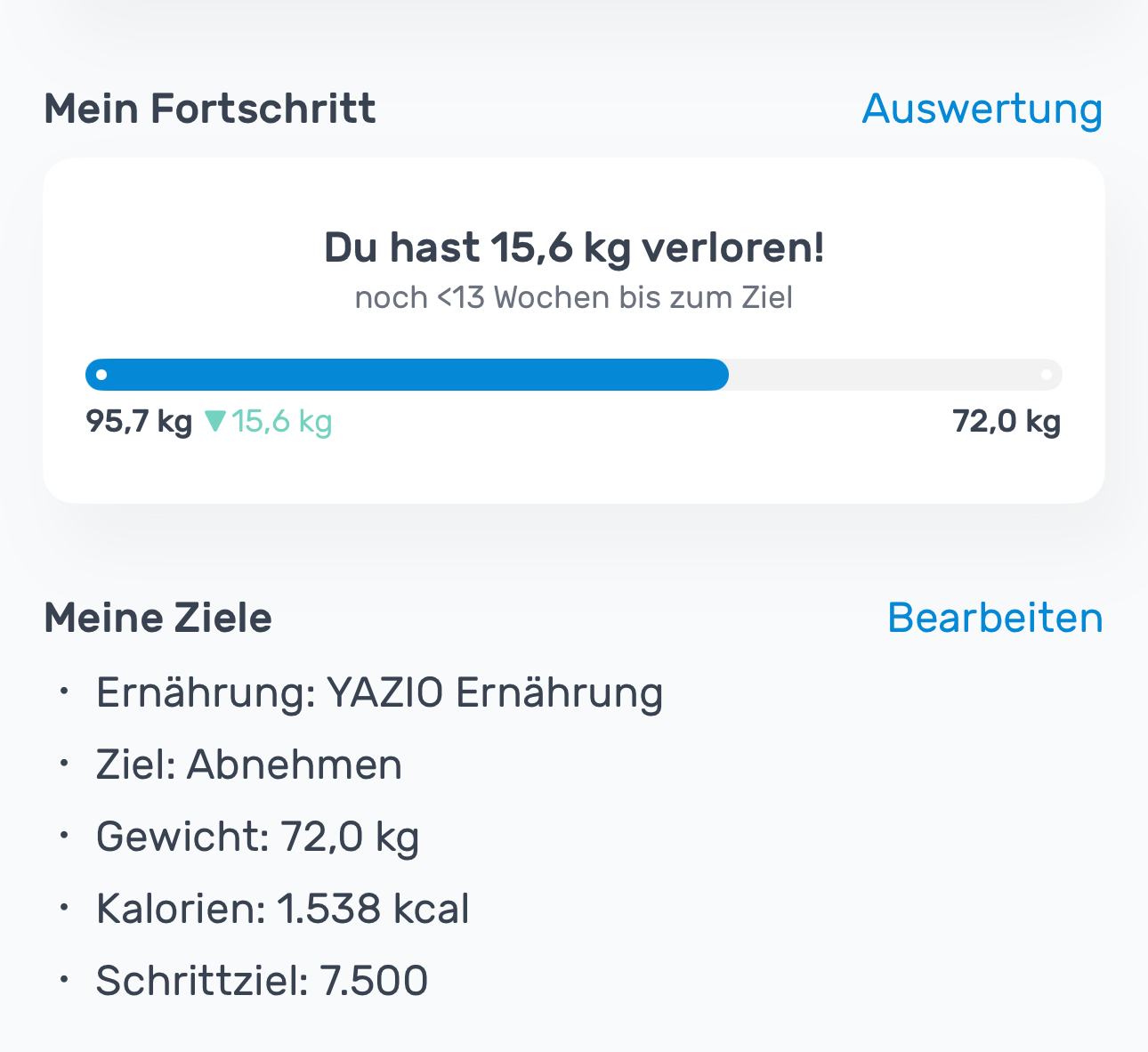Tap Bearbeiten to edit goals
This screenshot has height=1052, width=1148.
(x=994, y=618)
